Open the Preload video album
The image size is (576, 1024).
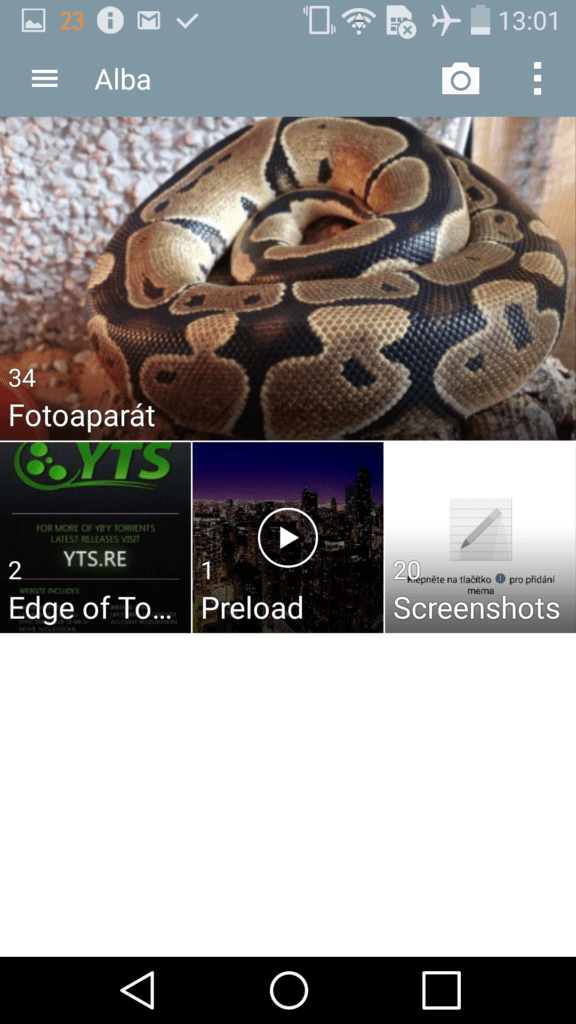point(288,537)
